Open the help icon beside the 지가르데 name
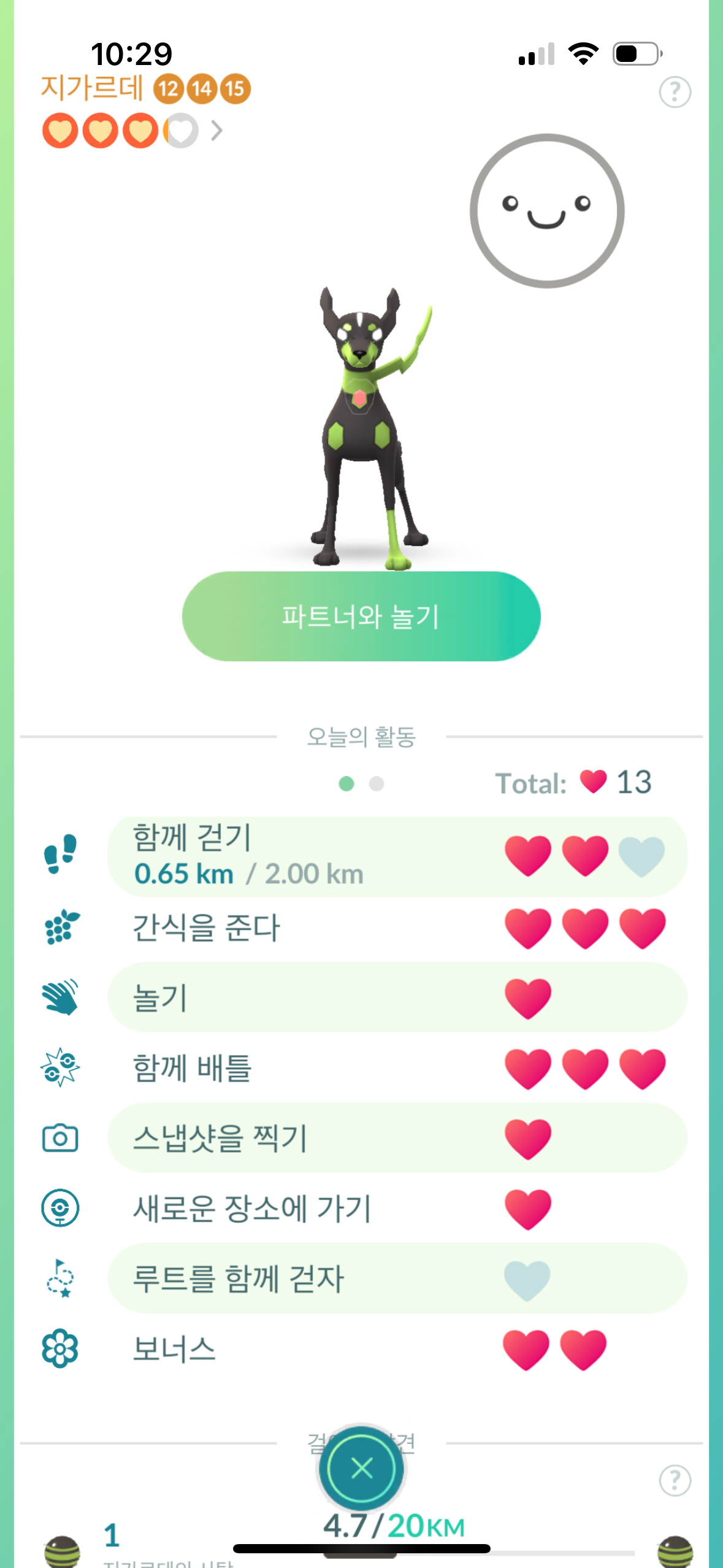 (x=675, y=92)
